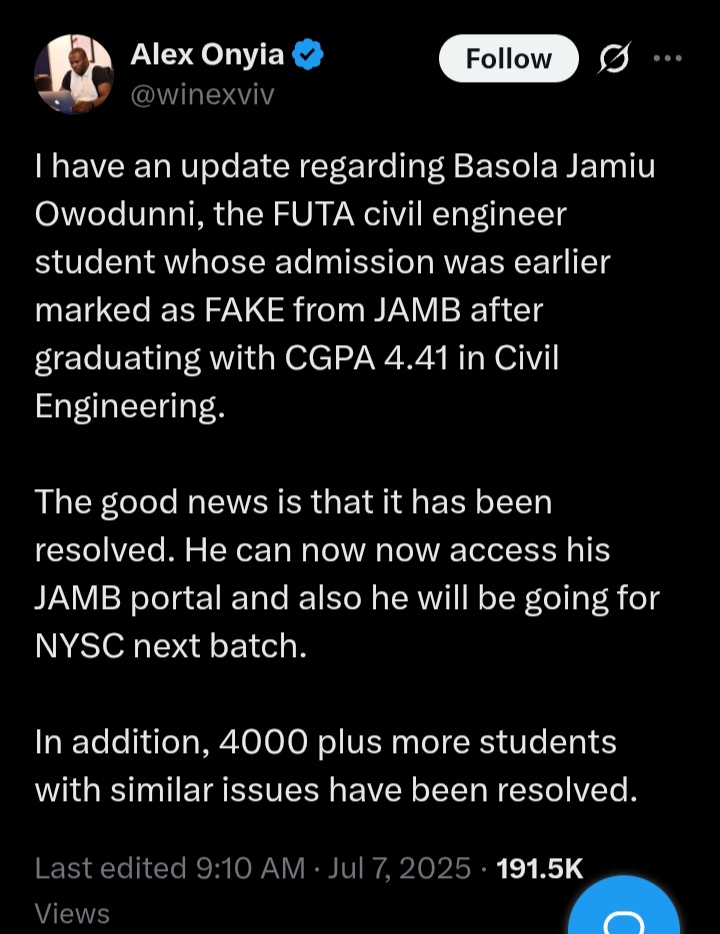Open the post's three-dot overflow menu

point(667,58)
